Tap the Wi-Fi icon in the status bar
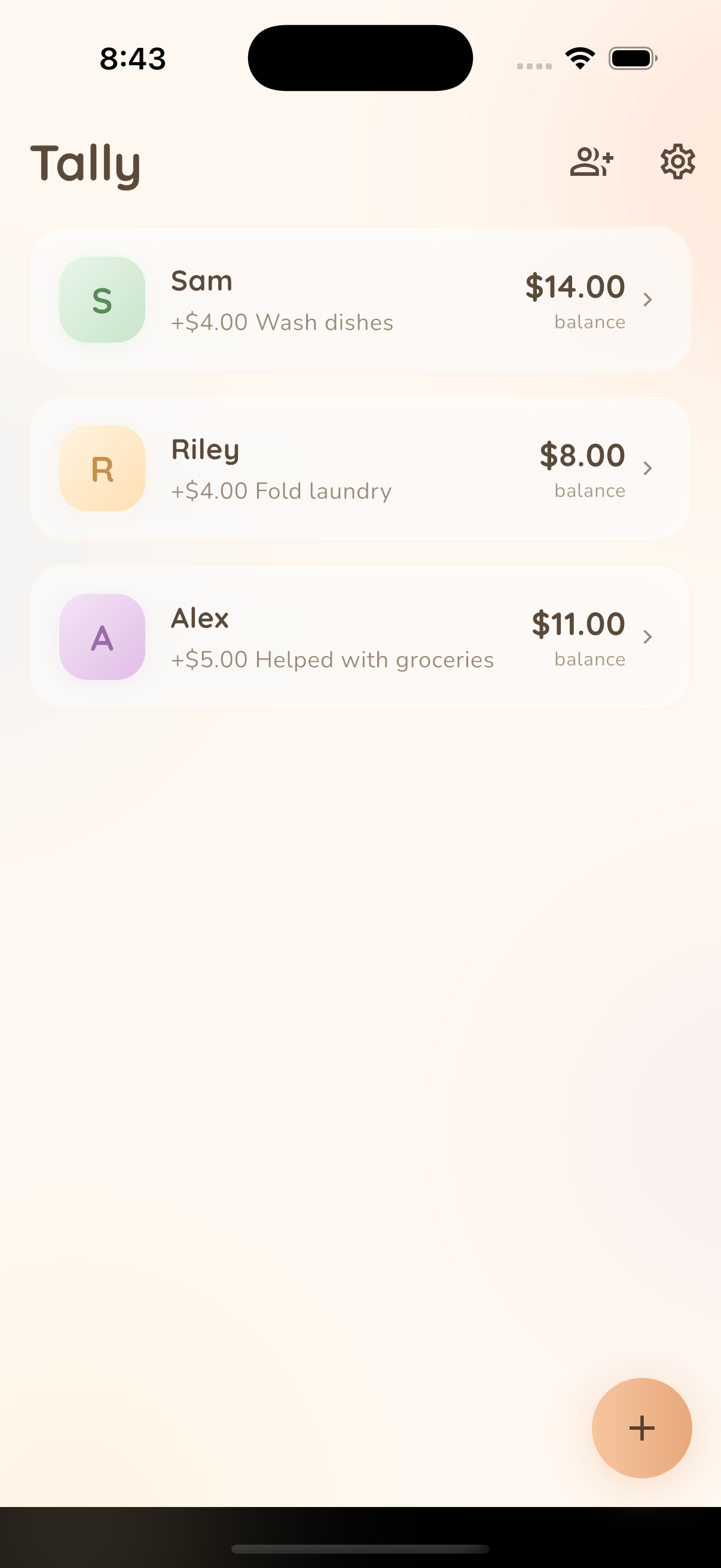 [579, 57]
